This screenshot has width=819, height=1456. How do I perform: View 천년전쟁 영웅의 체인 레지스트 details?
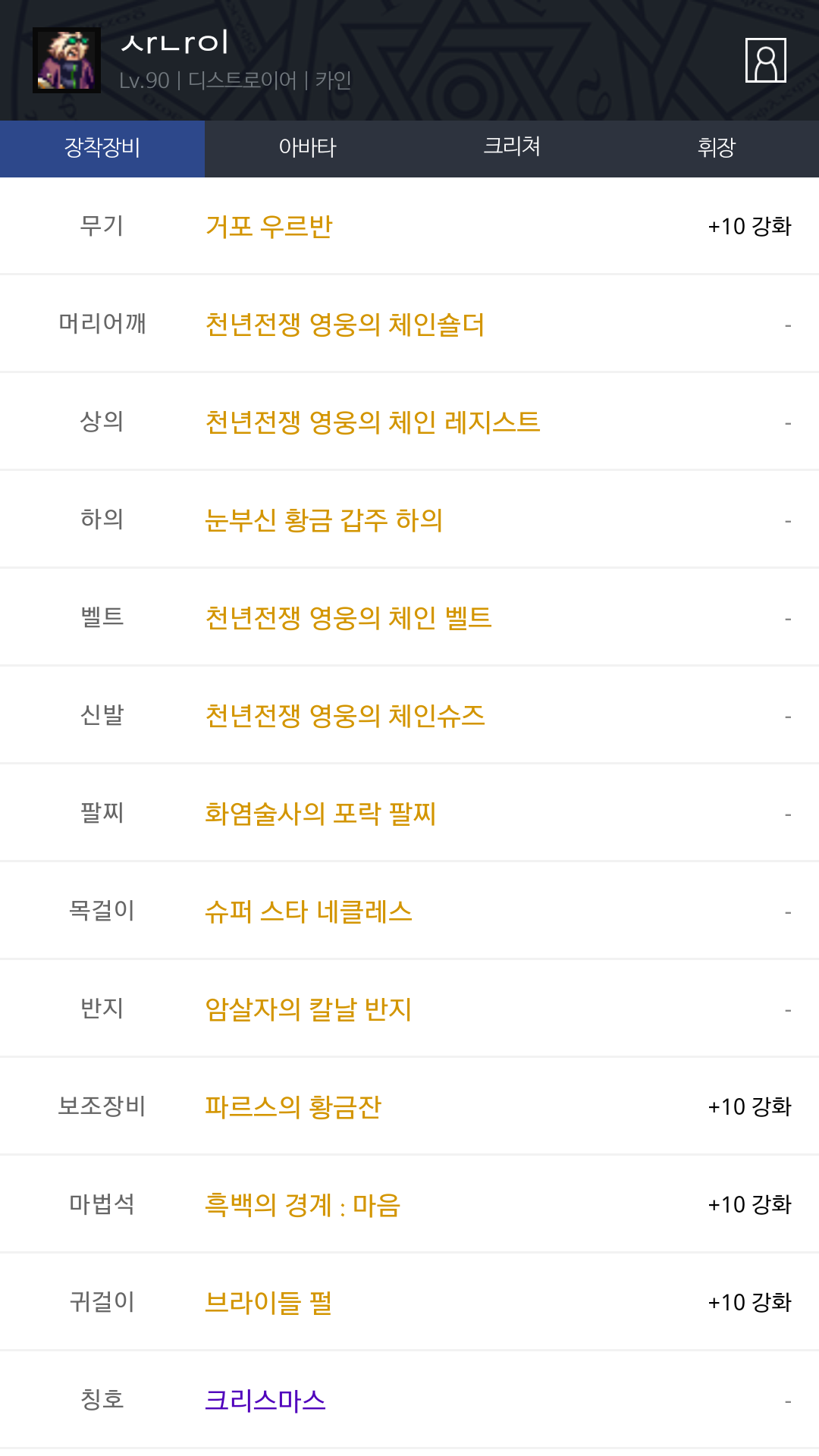(x=372, y=422)
